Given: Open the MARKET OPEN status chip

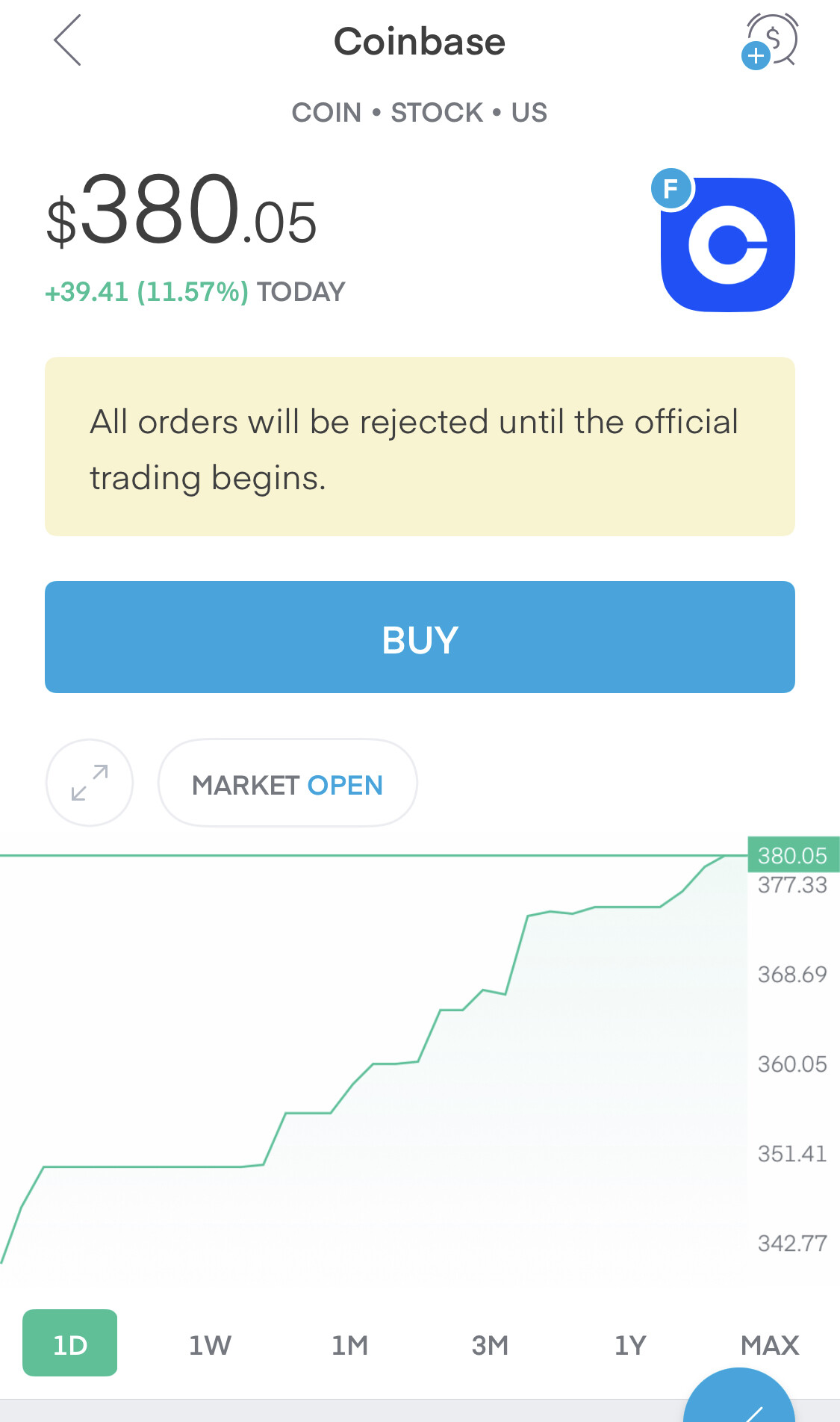Looking at the screenshot, I should pyautogui.click(x=287, y=783).
